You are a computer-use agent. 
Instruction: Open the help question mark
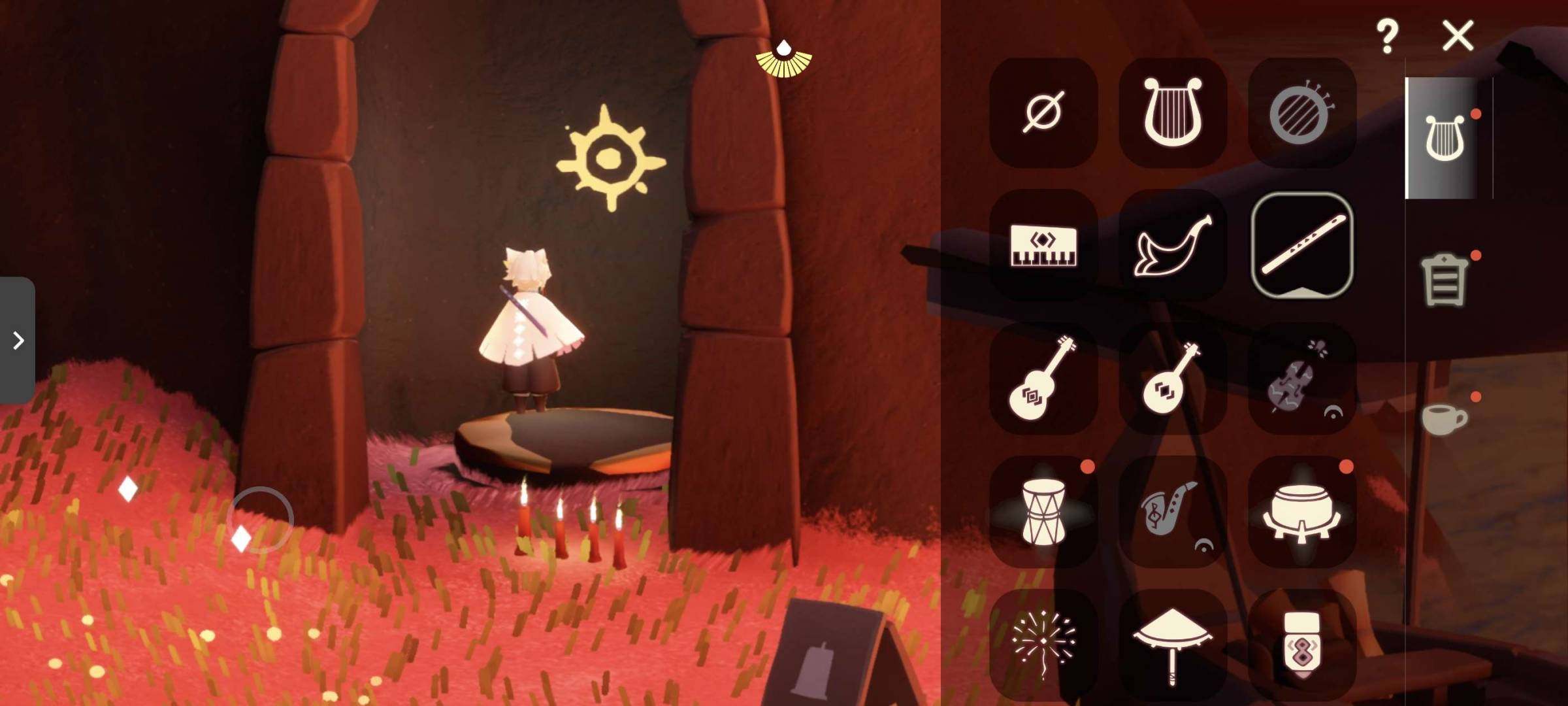(x=1386, y=35)
